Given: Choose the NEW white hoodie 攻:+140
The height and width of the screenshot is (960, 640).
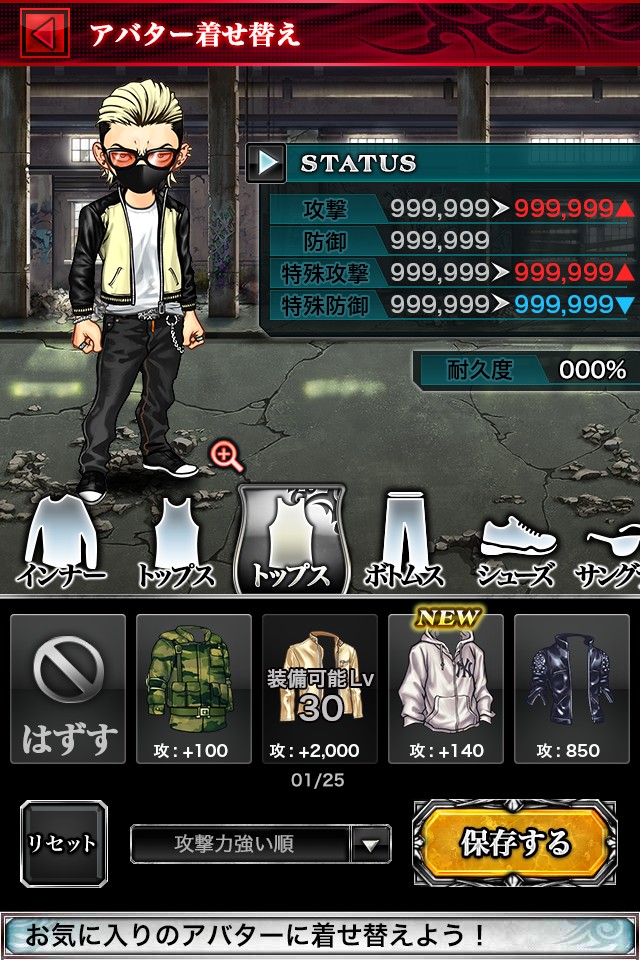Looking at the screenshot, I should coord(446,689).
